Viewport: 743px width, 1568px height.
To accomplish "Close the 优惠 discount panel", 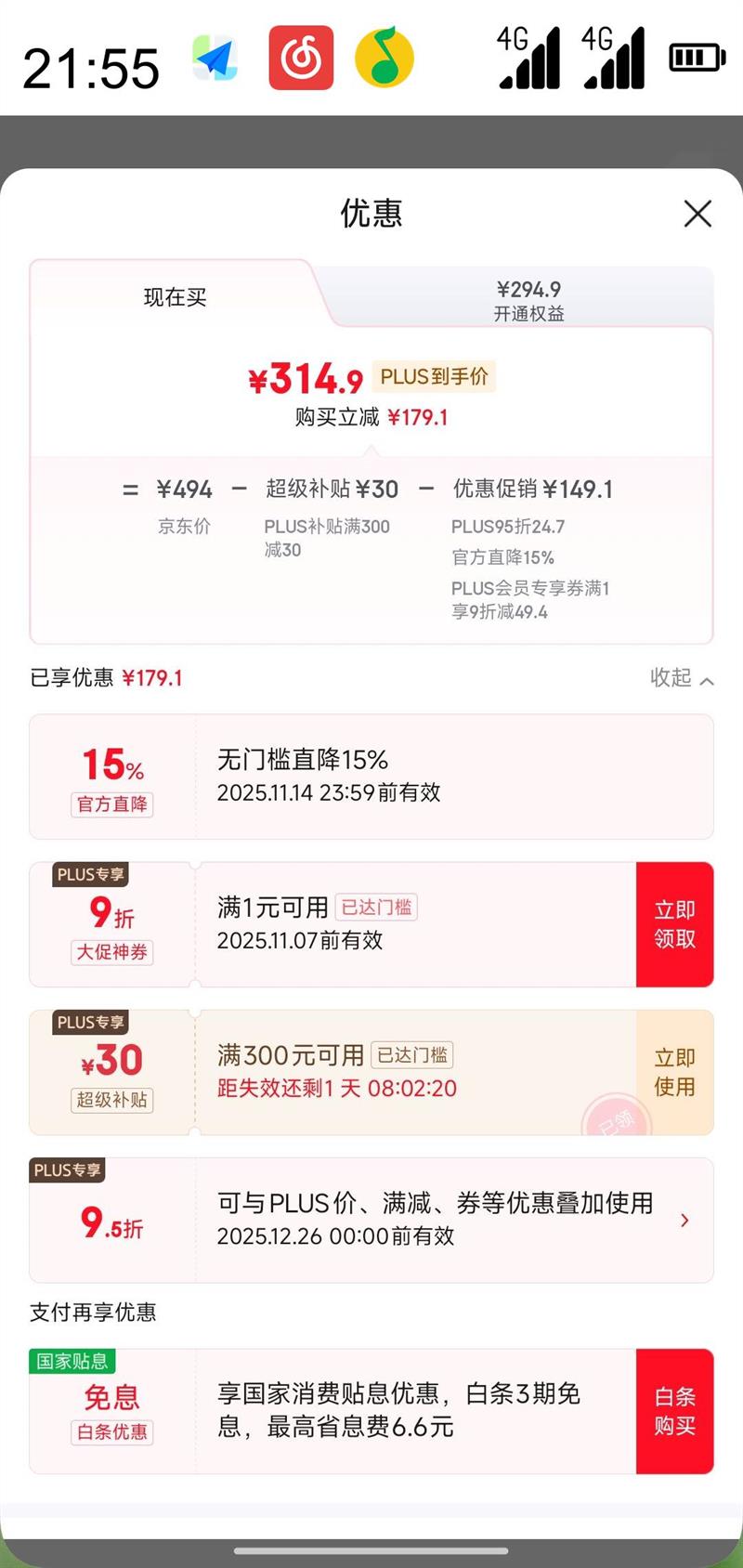I will 697,214.
